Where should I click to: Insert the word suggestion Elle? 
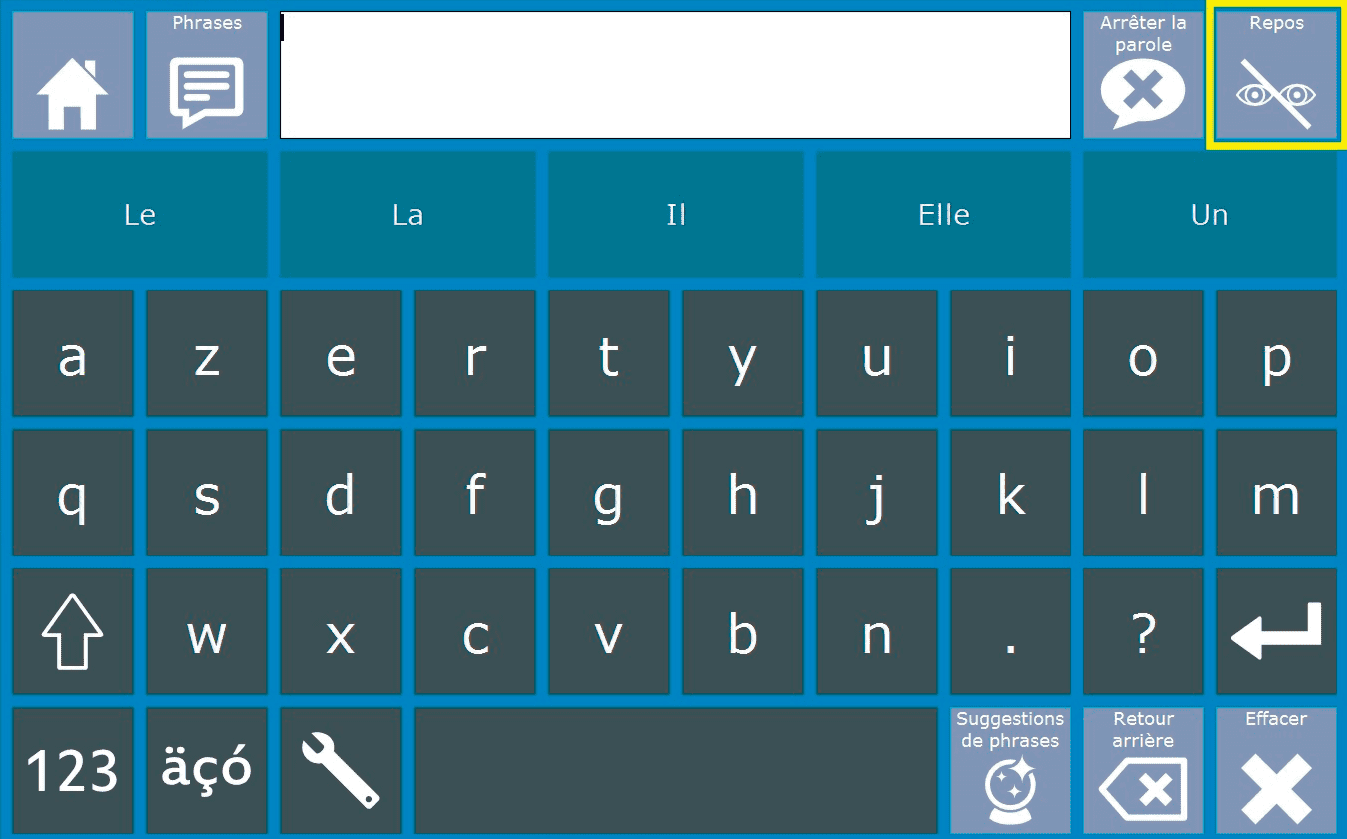(943, 215)
